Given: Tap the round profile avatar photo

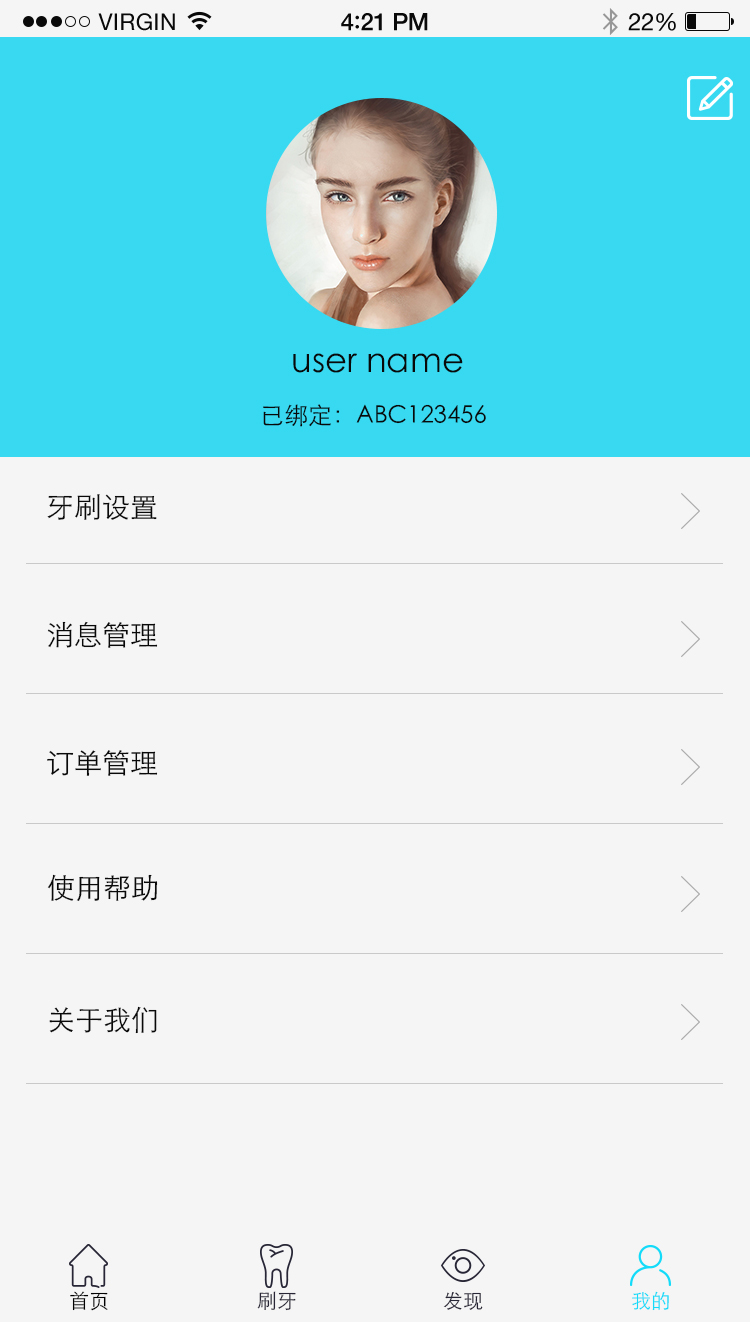Looking at the screenshot, I should coord(381,213).
